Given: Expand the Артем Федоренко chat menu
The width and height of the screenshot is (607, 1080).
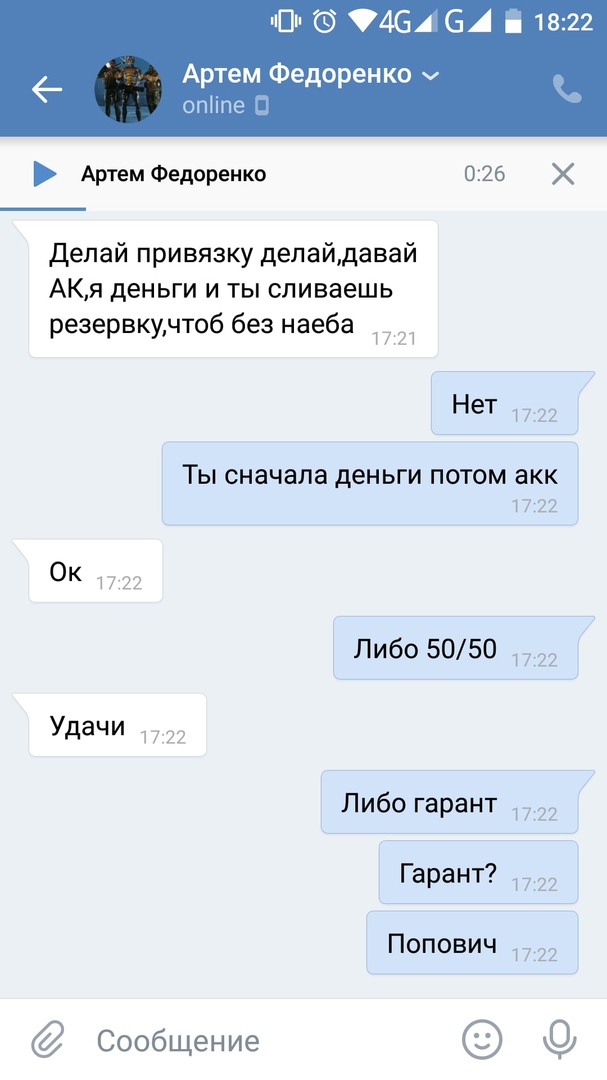Looking at the screenshot, I should [431, 75].
